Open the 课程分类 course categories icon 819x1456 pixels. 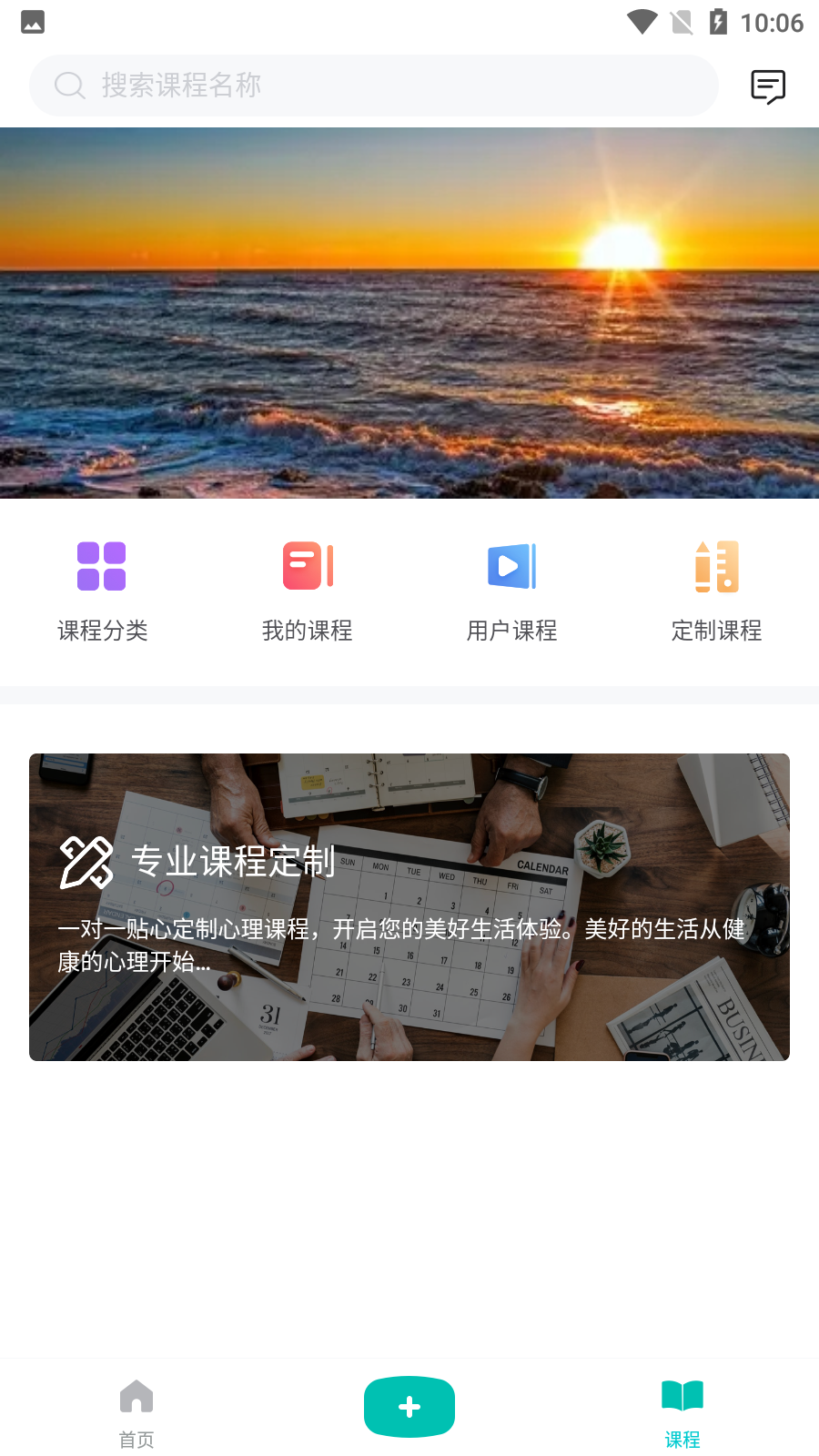point(101,565)
